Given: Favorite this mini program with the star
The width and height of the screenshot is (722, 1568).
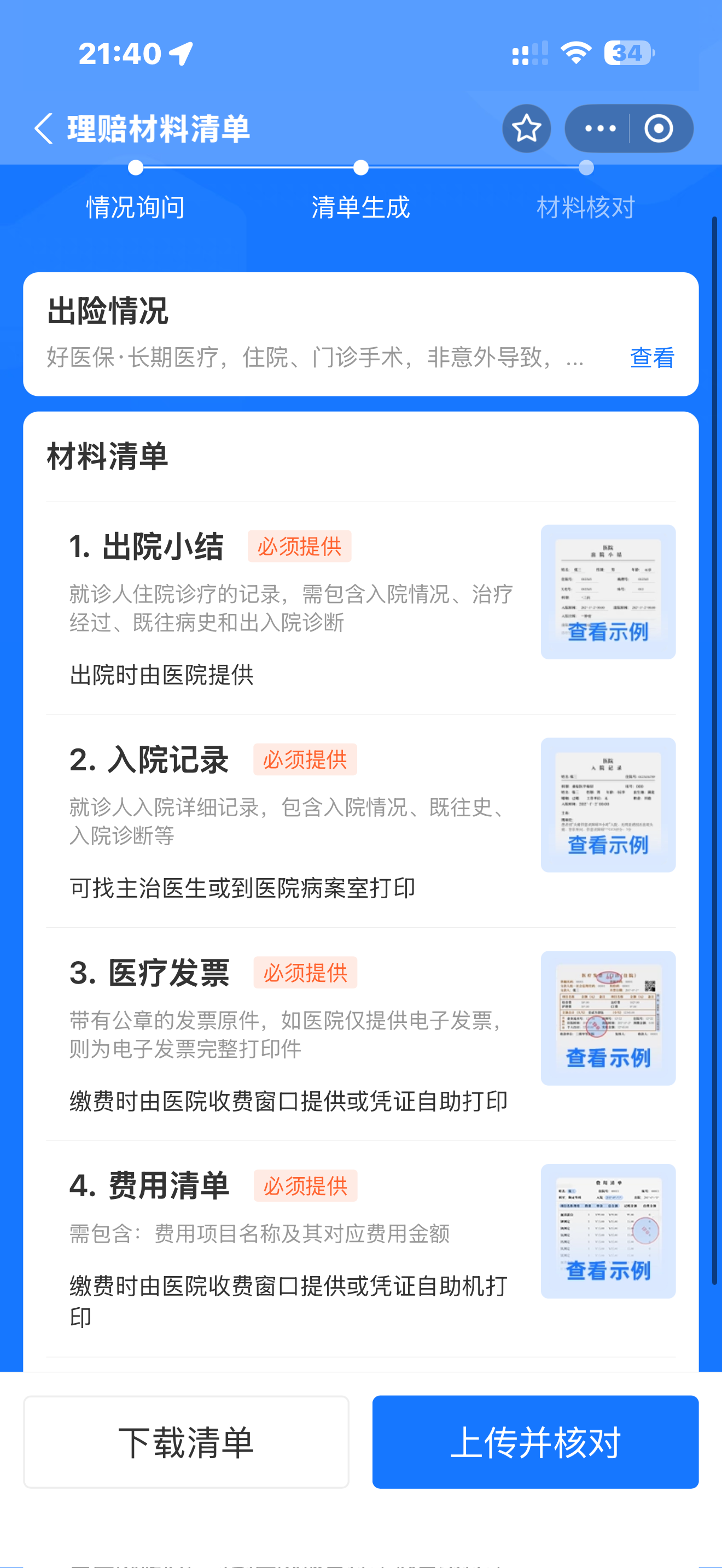Looking at the screenshot, I should [527, 128].
